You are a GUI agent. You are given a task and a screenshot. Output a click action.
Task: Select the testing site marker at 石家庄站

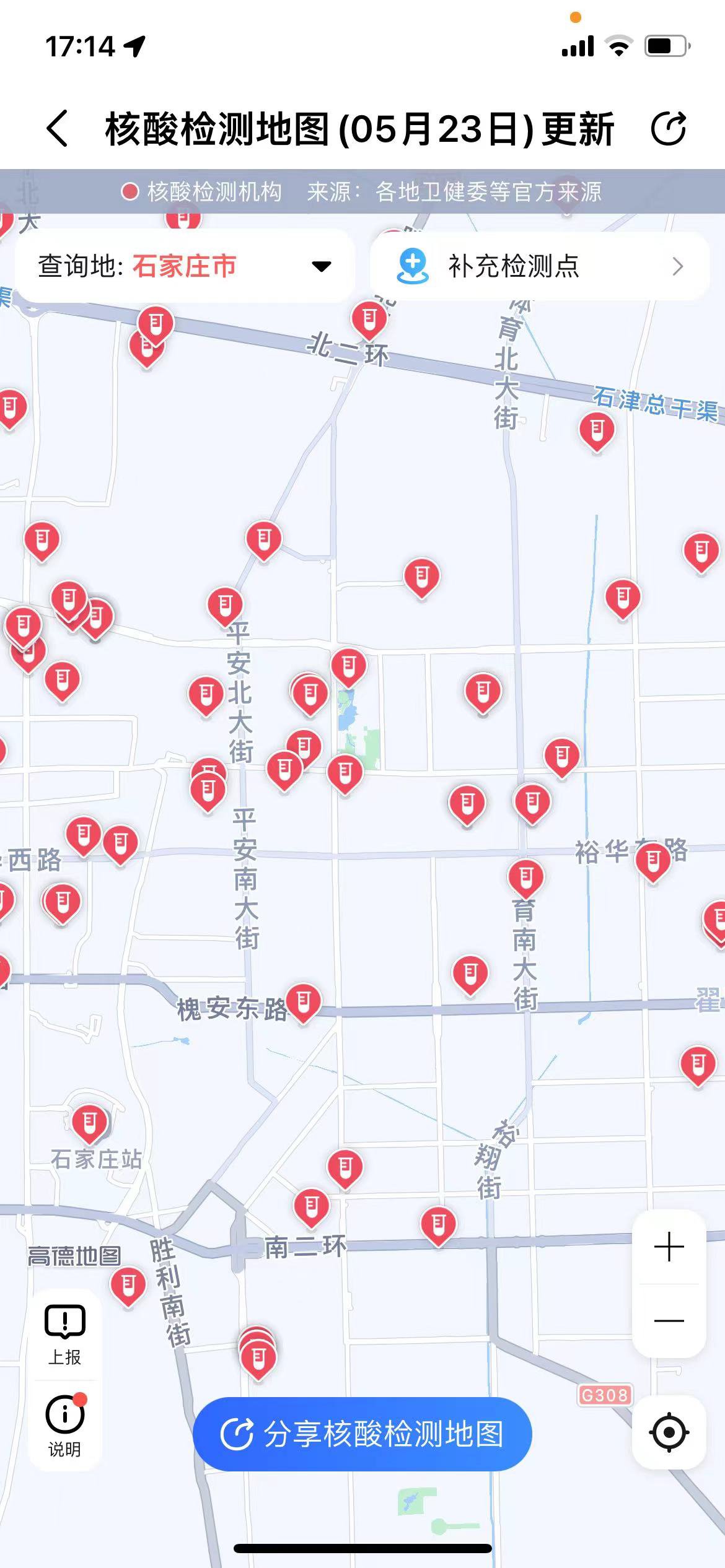[90, 1122]
